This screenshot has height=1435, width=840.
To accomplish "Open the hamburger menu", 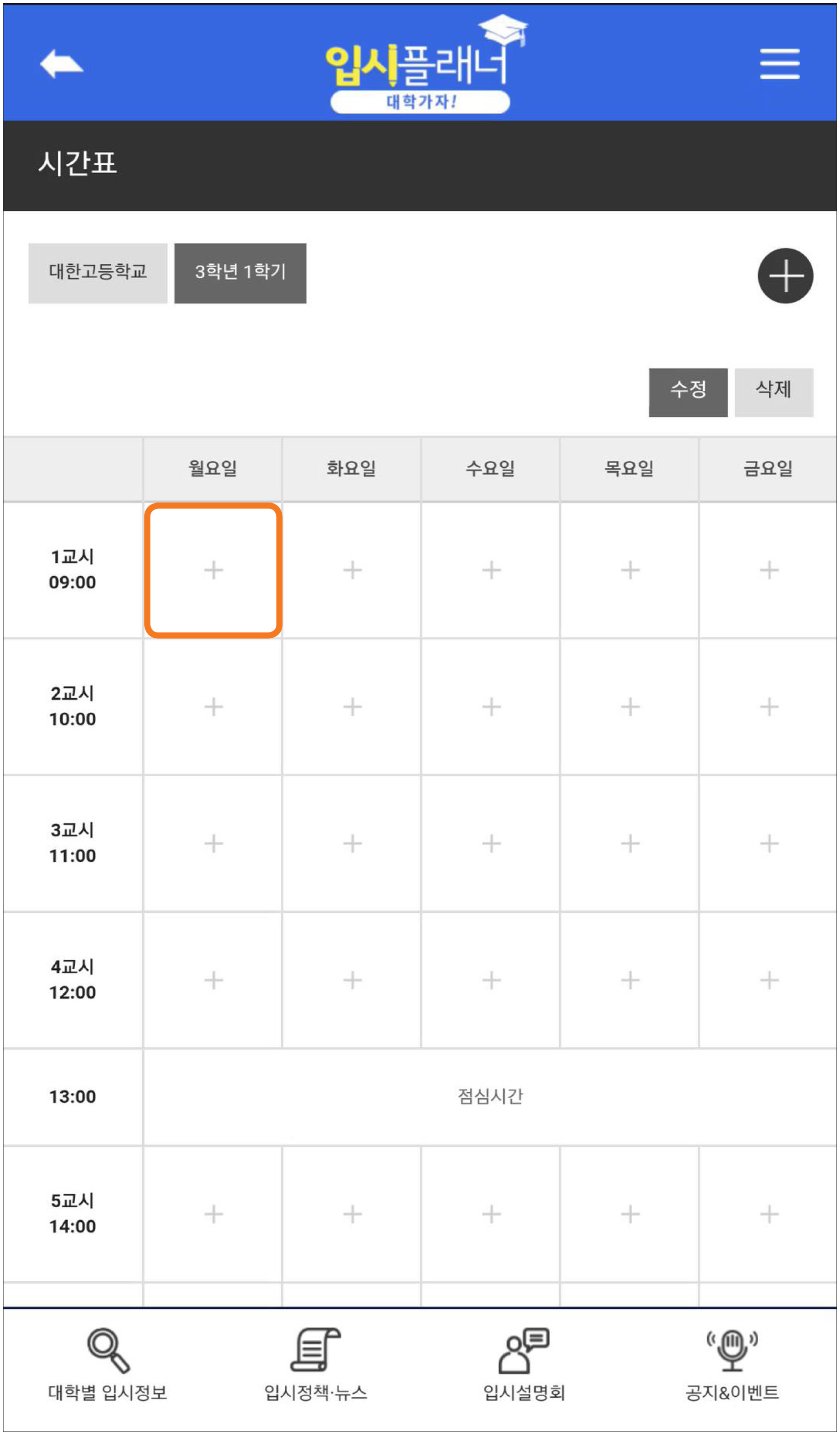I will click(779, 63).
